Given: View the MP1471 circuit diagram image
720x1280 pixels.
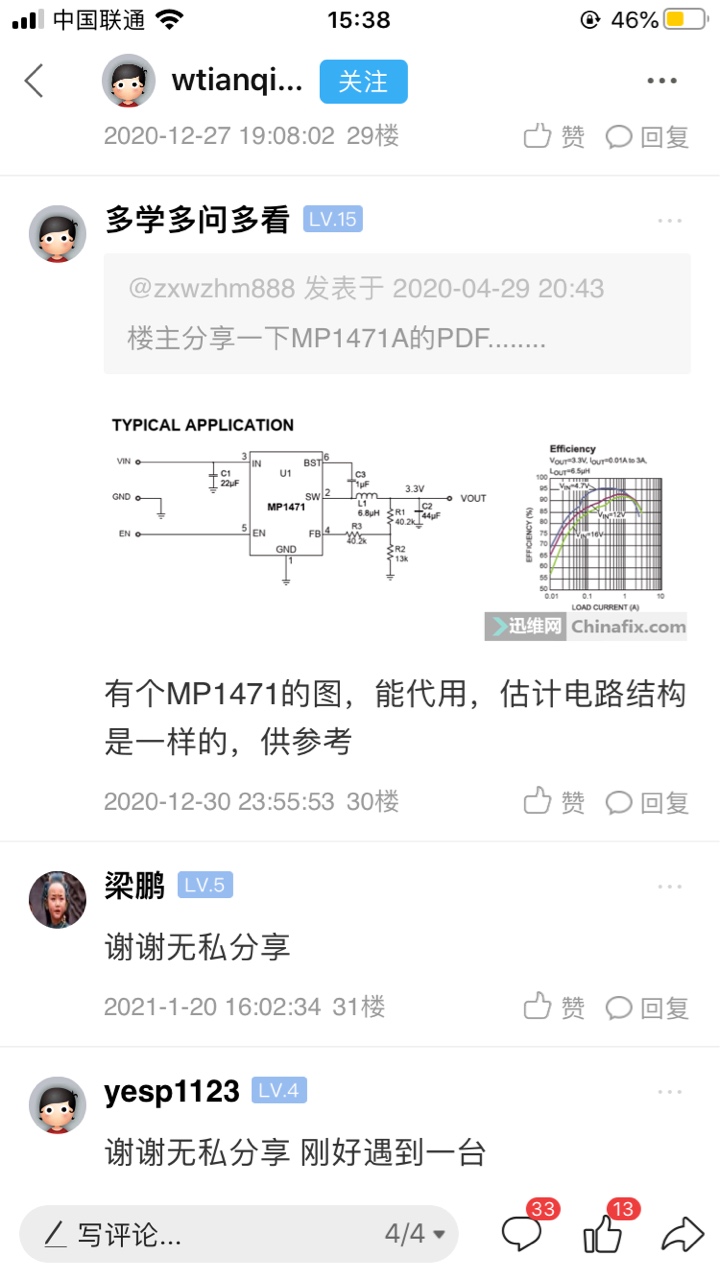Looking at the screenshot, I should (x=398, y=525).
